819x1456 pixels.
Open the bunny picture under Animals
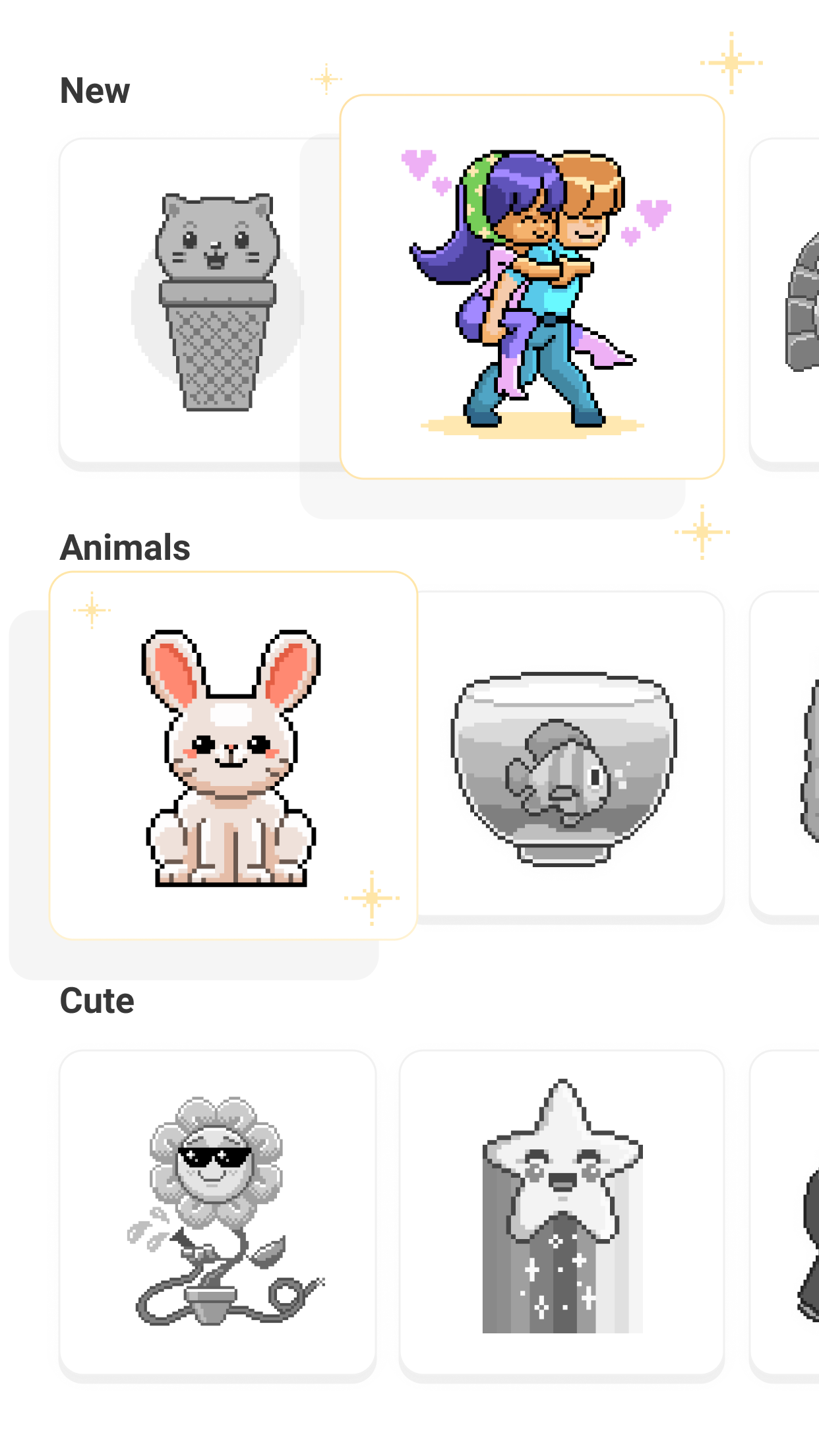point(233,756)
